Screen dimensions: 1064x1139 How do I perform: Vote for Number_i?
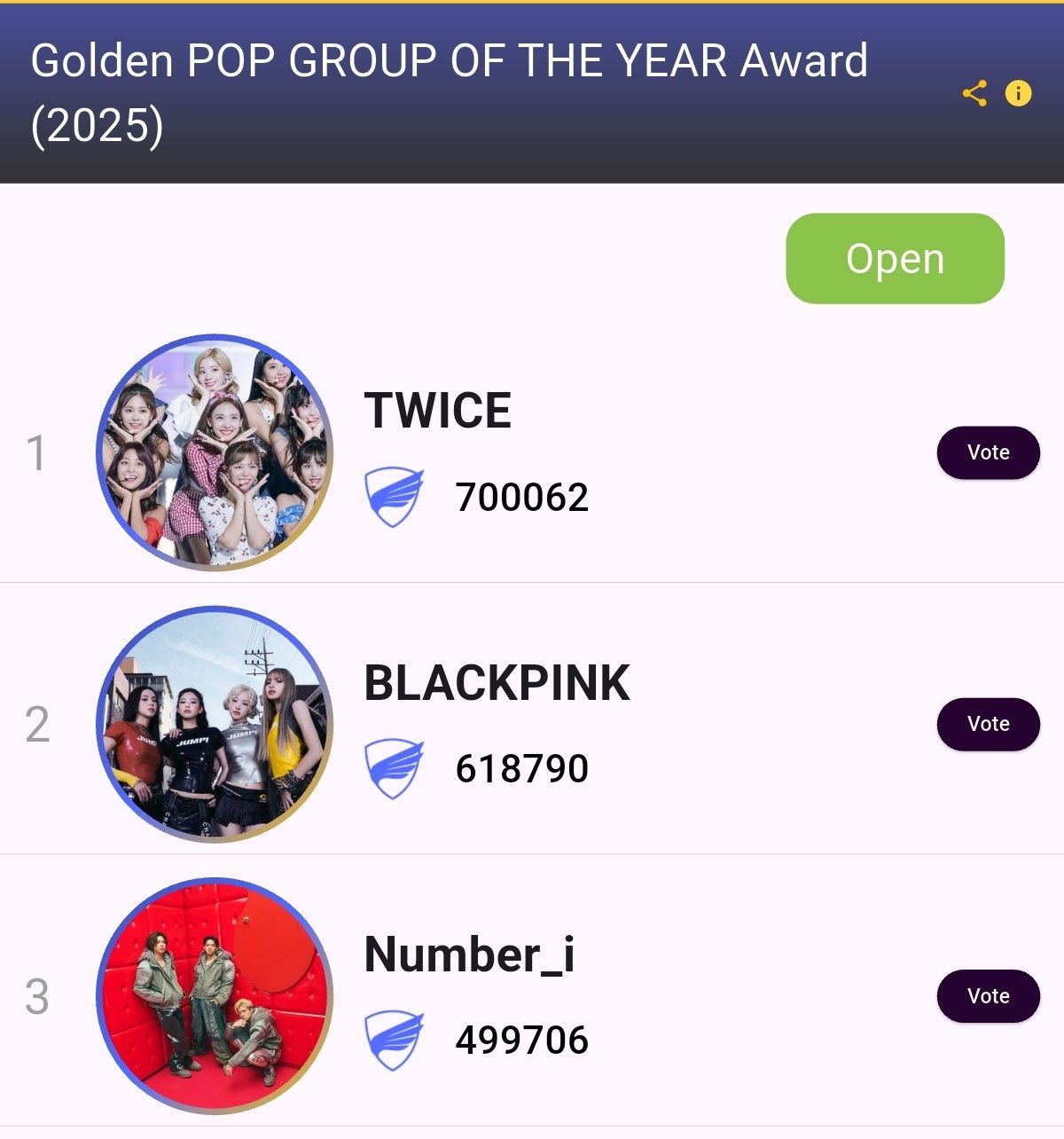coord(988,995)
